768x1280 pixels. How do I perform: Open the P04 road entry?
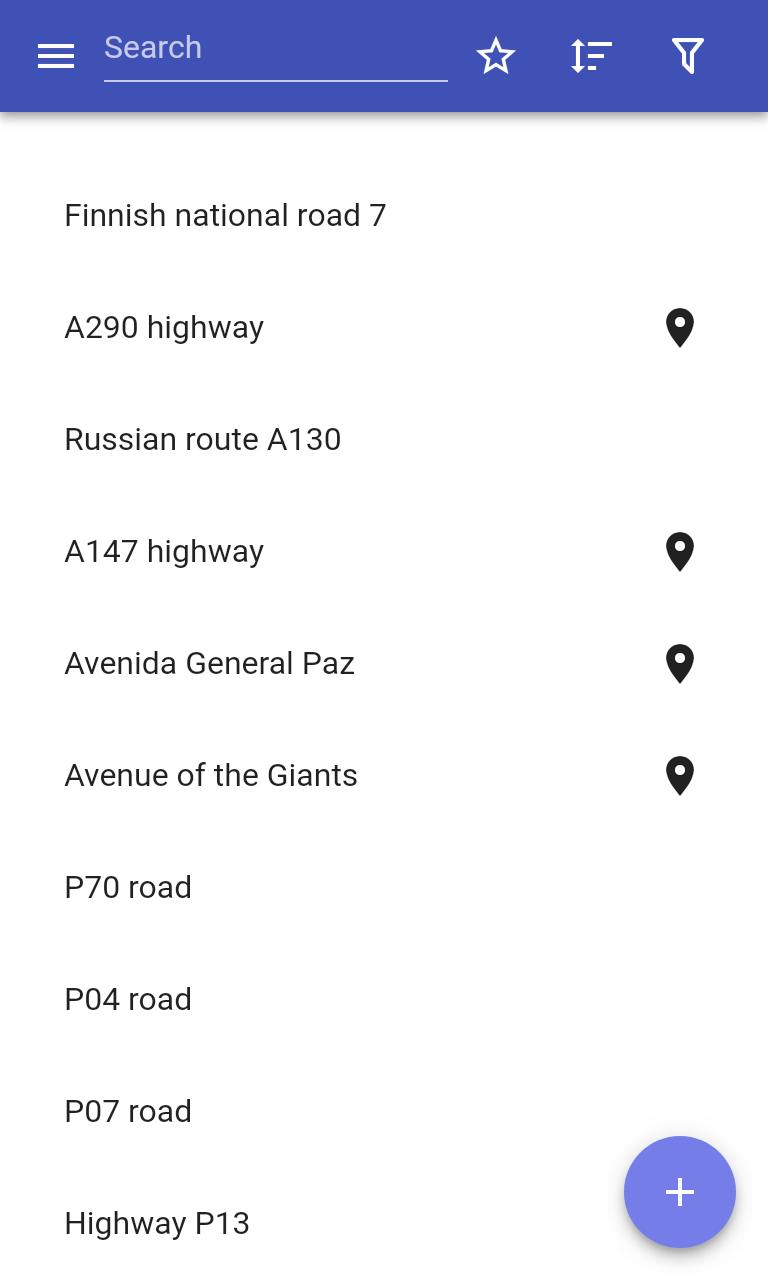click(128, 1000)
